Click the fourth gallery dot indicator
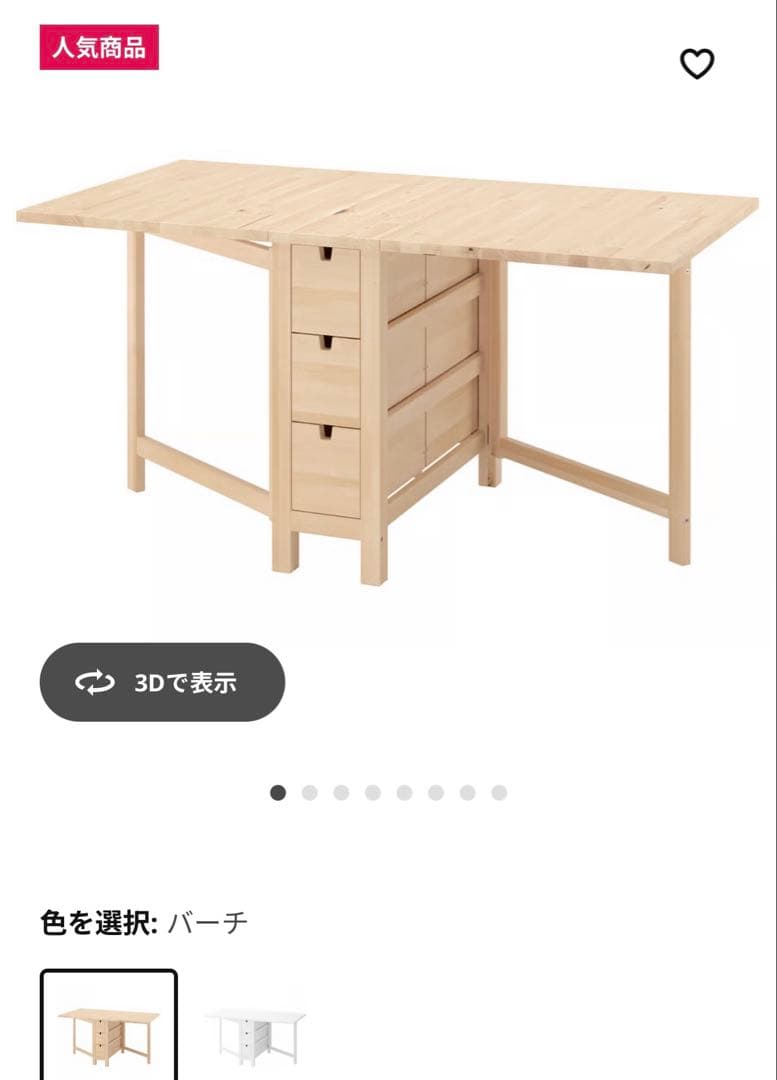This screenshot has height=1080, width=777. point(371,792)
